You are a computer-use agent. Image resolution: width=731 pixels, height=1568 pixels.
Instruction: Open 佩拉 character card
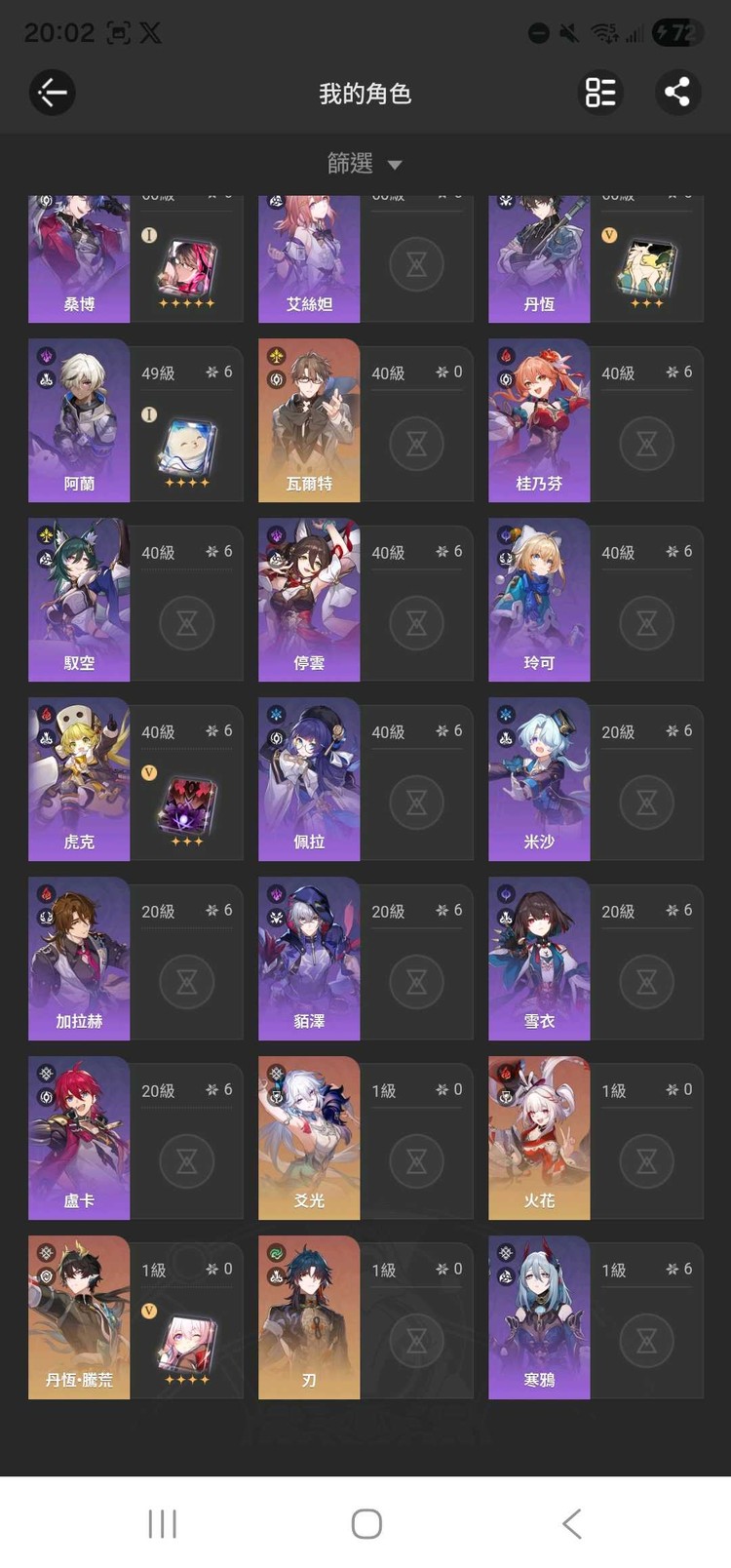coord(309,780)
